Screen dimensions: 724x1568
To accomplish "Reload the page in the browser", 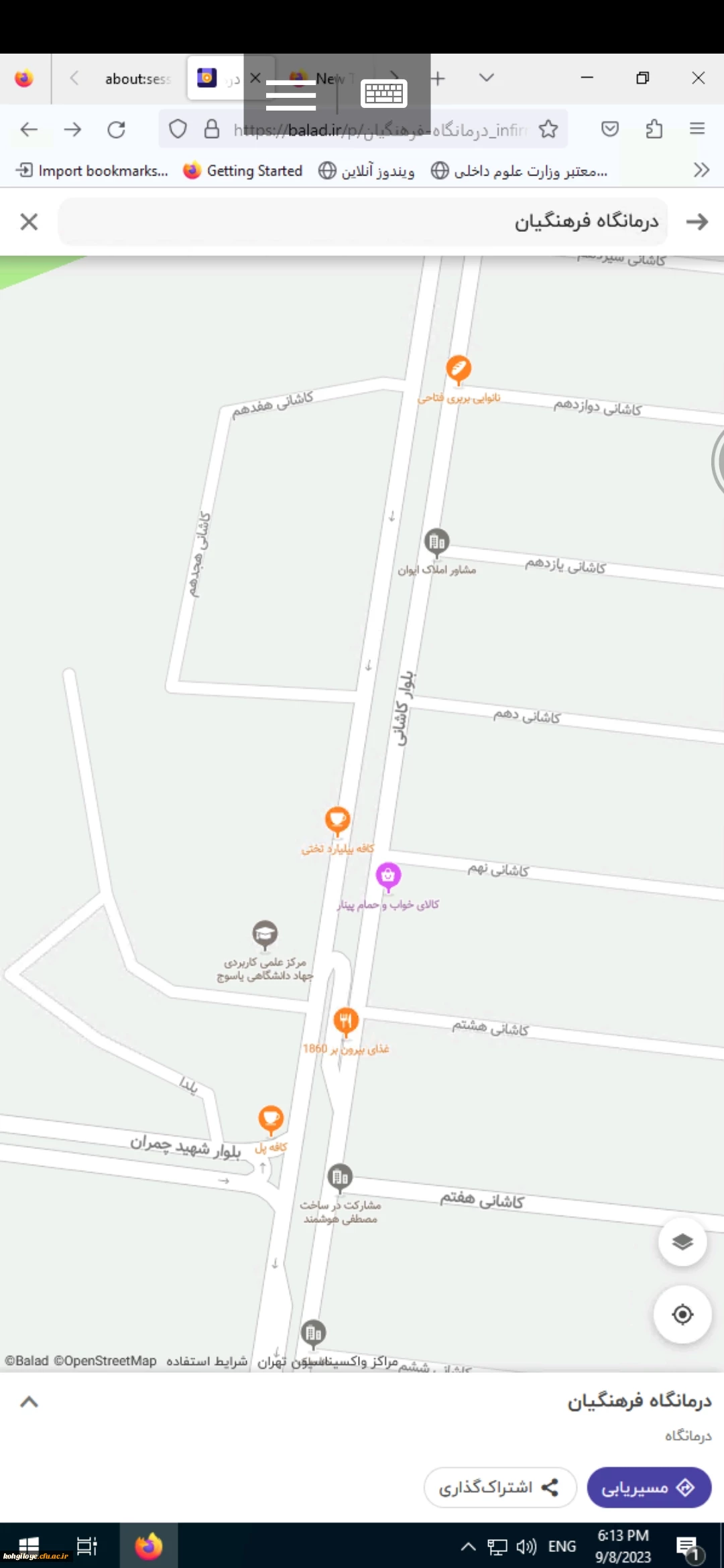I will click(117, 129).
